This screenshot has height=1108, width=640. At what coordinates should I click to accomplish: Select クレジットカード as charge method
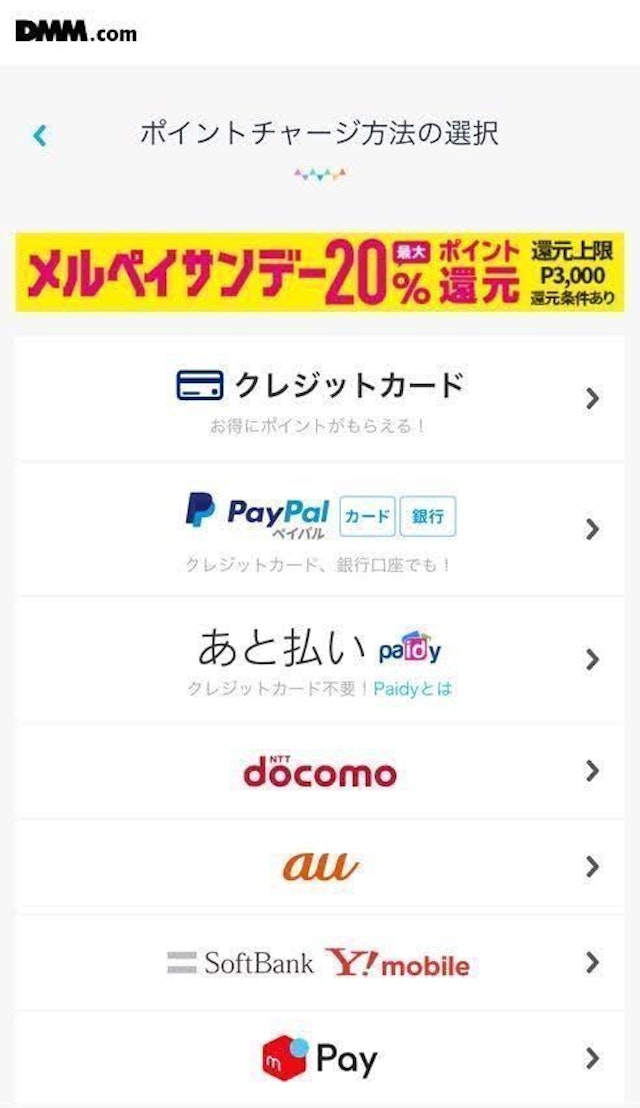[x=320, y=398]
